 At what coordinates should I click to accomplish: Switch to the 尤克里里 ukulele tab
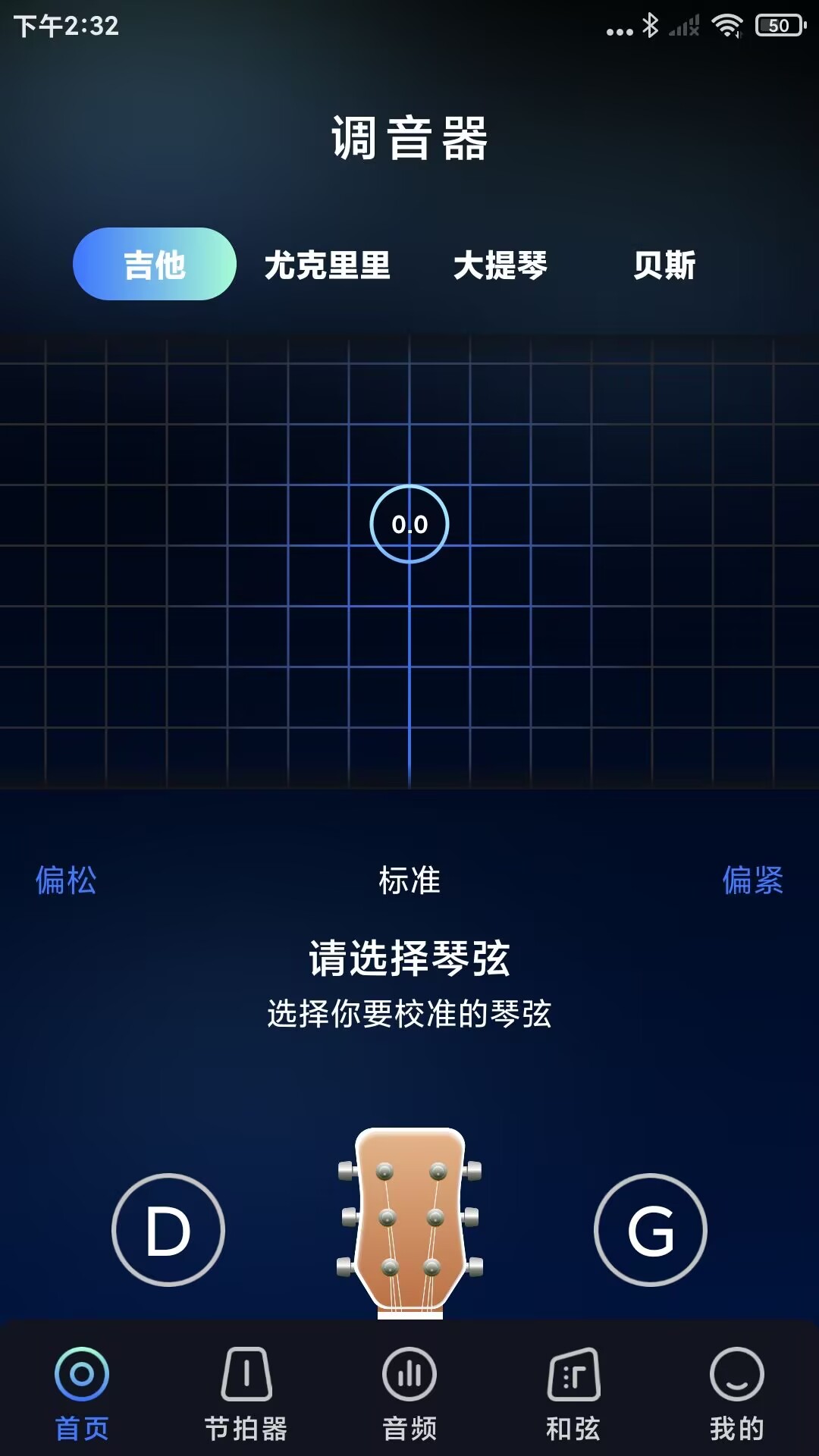tap(326, 267)
